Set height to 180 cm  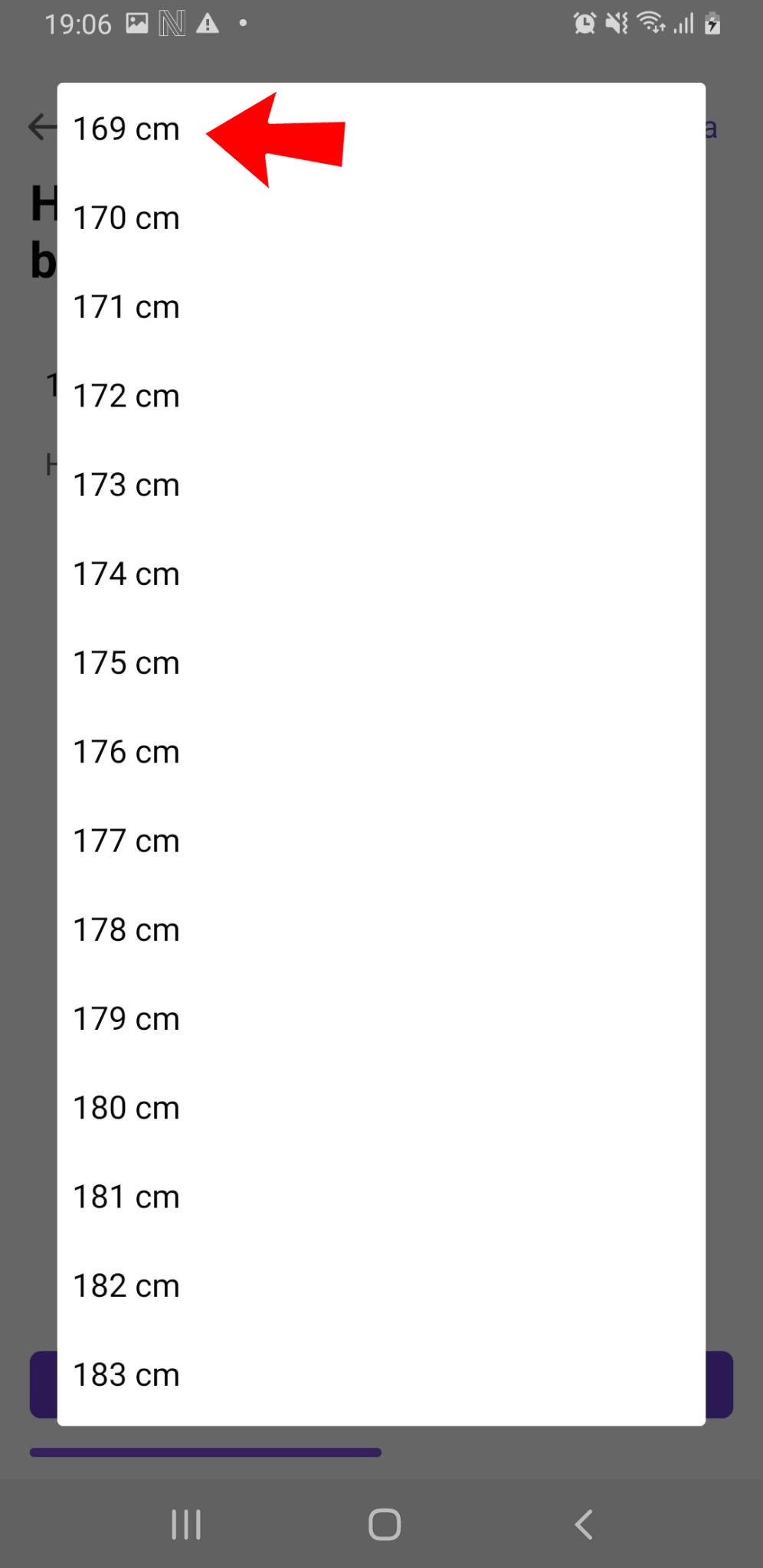(126, 1108)
